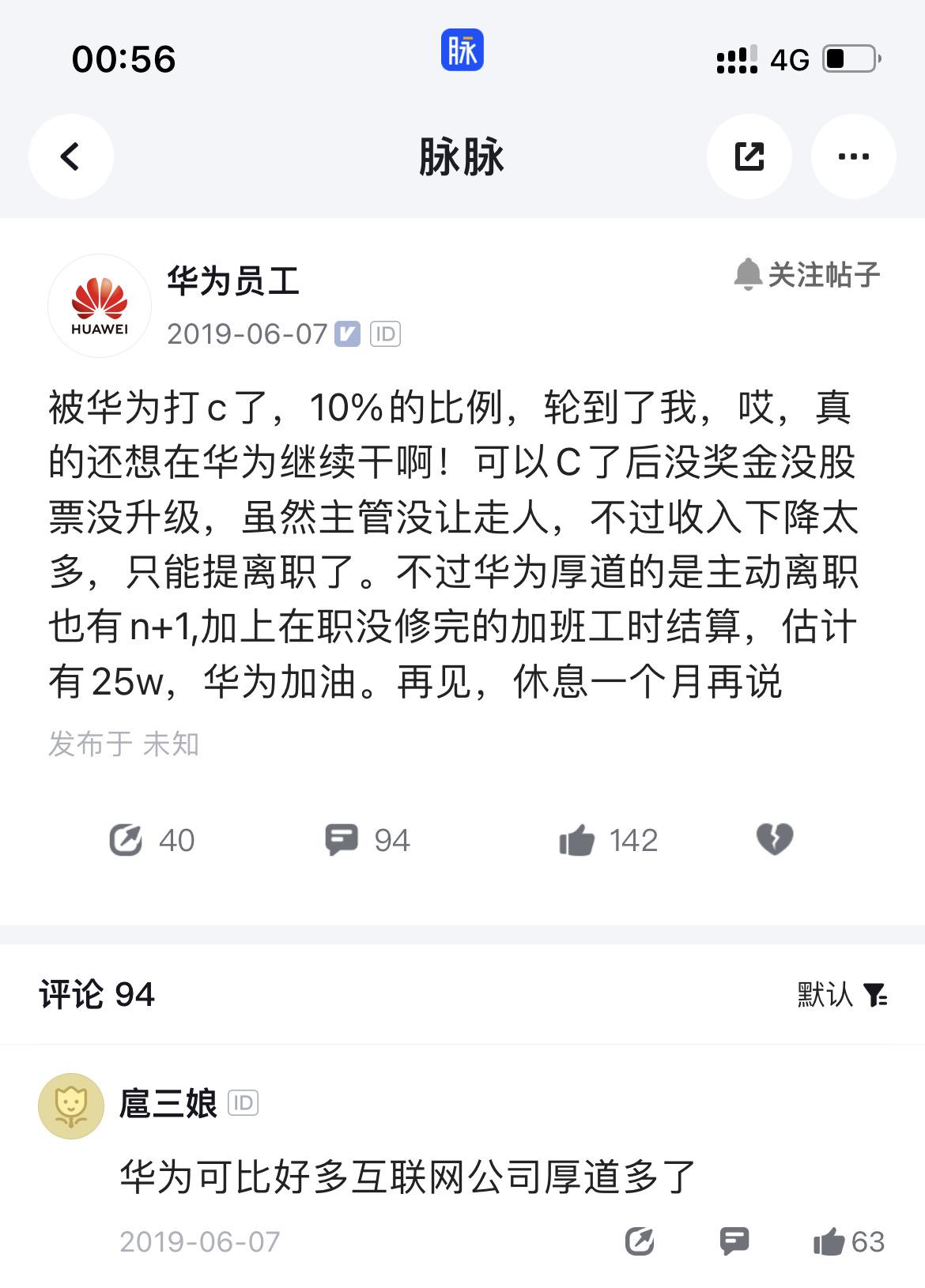Tap 关注帖子 to follow this post

[806, 275]
